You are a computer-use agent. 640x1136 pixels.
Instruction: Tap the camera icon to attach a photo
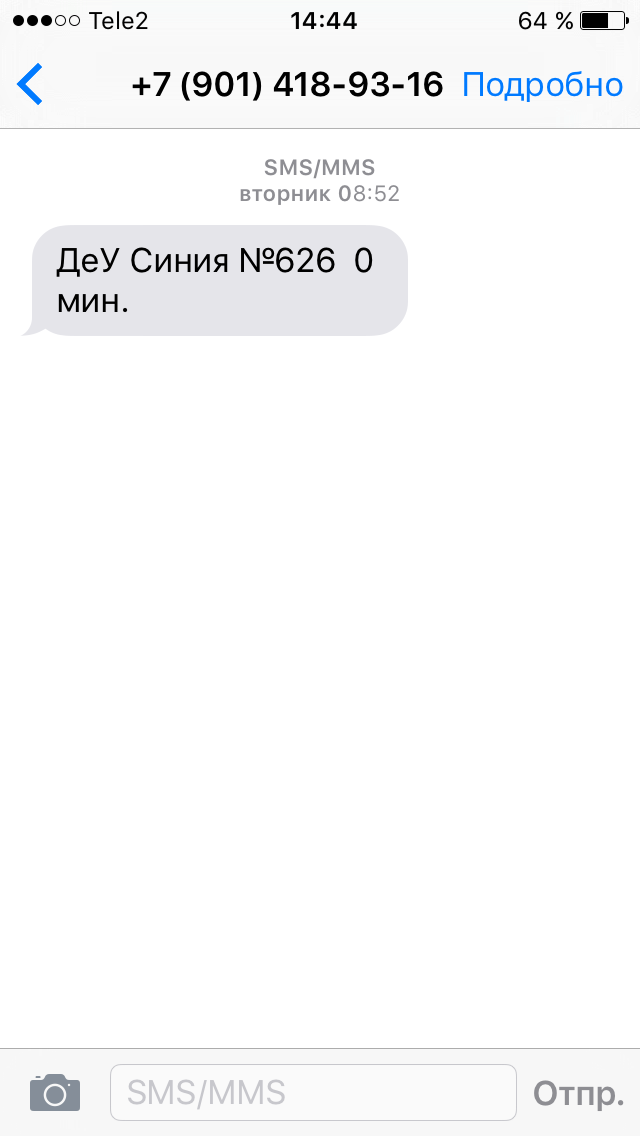coord(54,1092)
